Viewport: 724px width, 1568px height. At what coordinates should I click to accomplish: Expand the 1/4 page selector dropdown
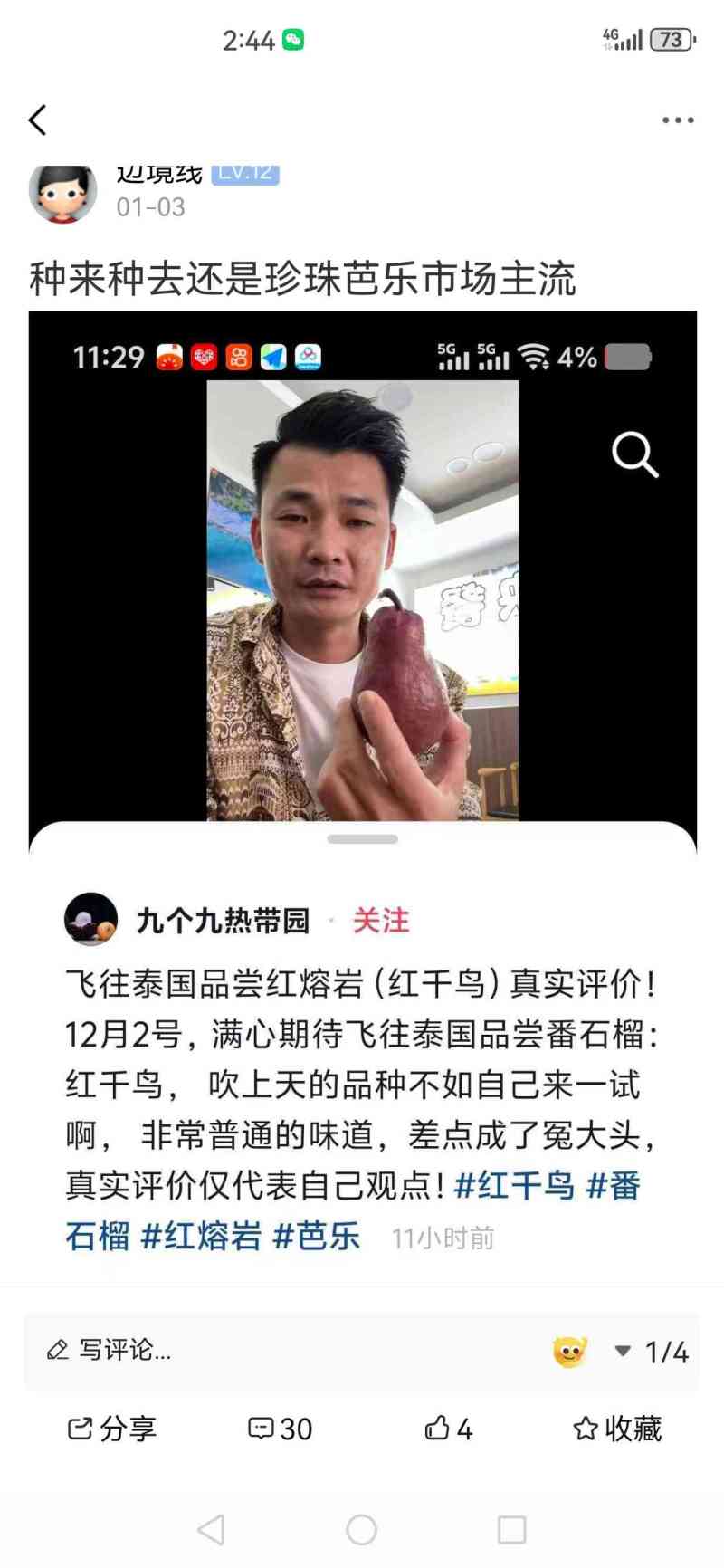(x=653, y=1352)
